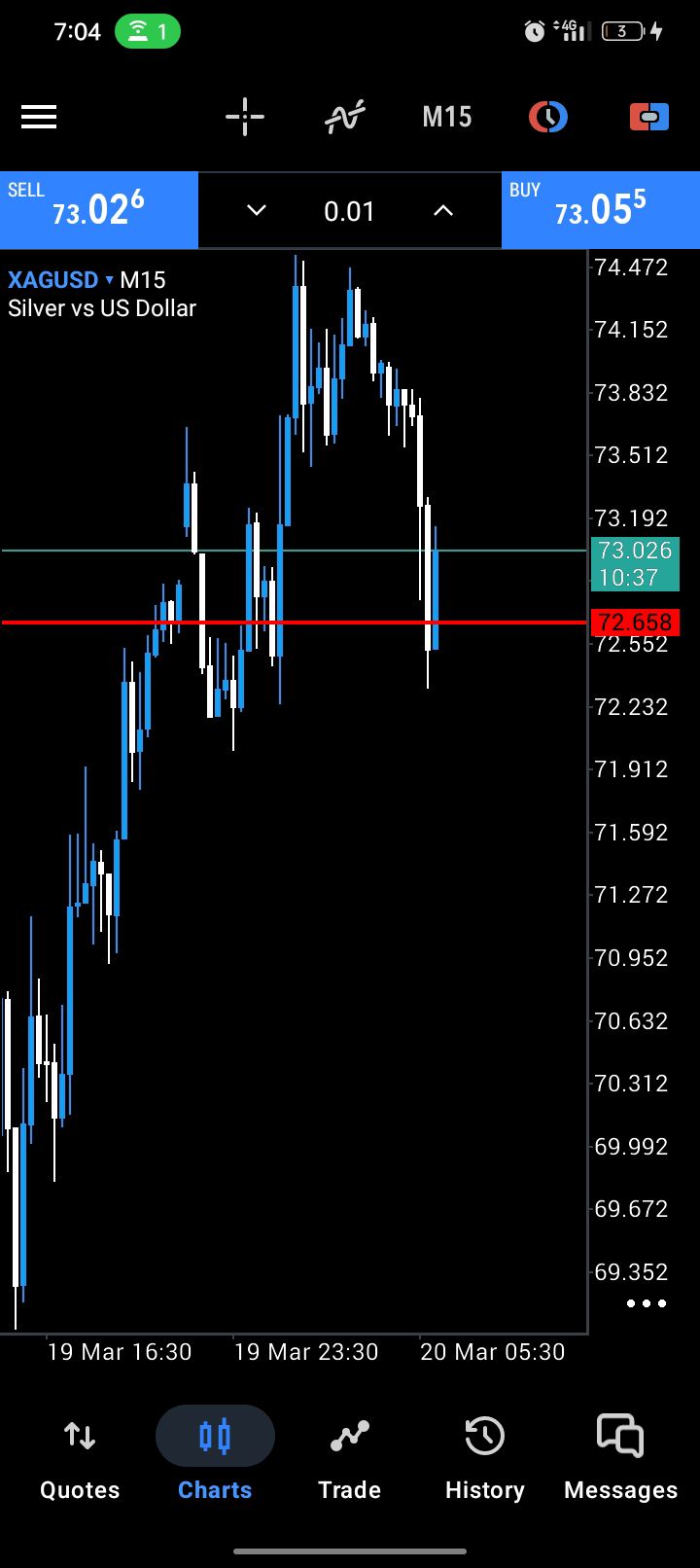Change the M15 timeframe

click(446, 118)
